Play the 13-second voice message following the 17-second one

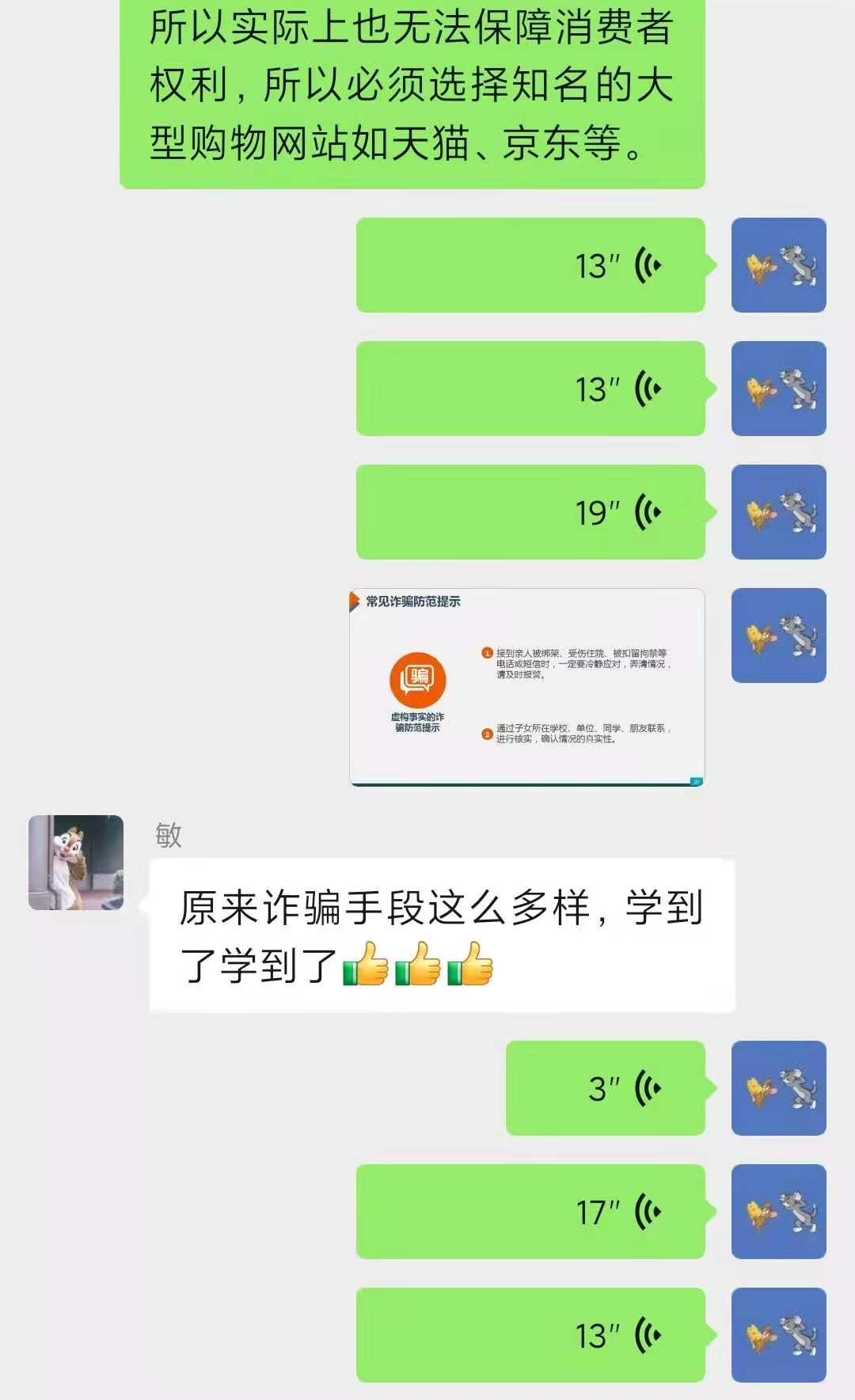[530, 1335]
